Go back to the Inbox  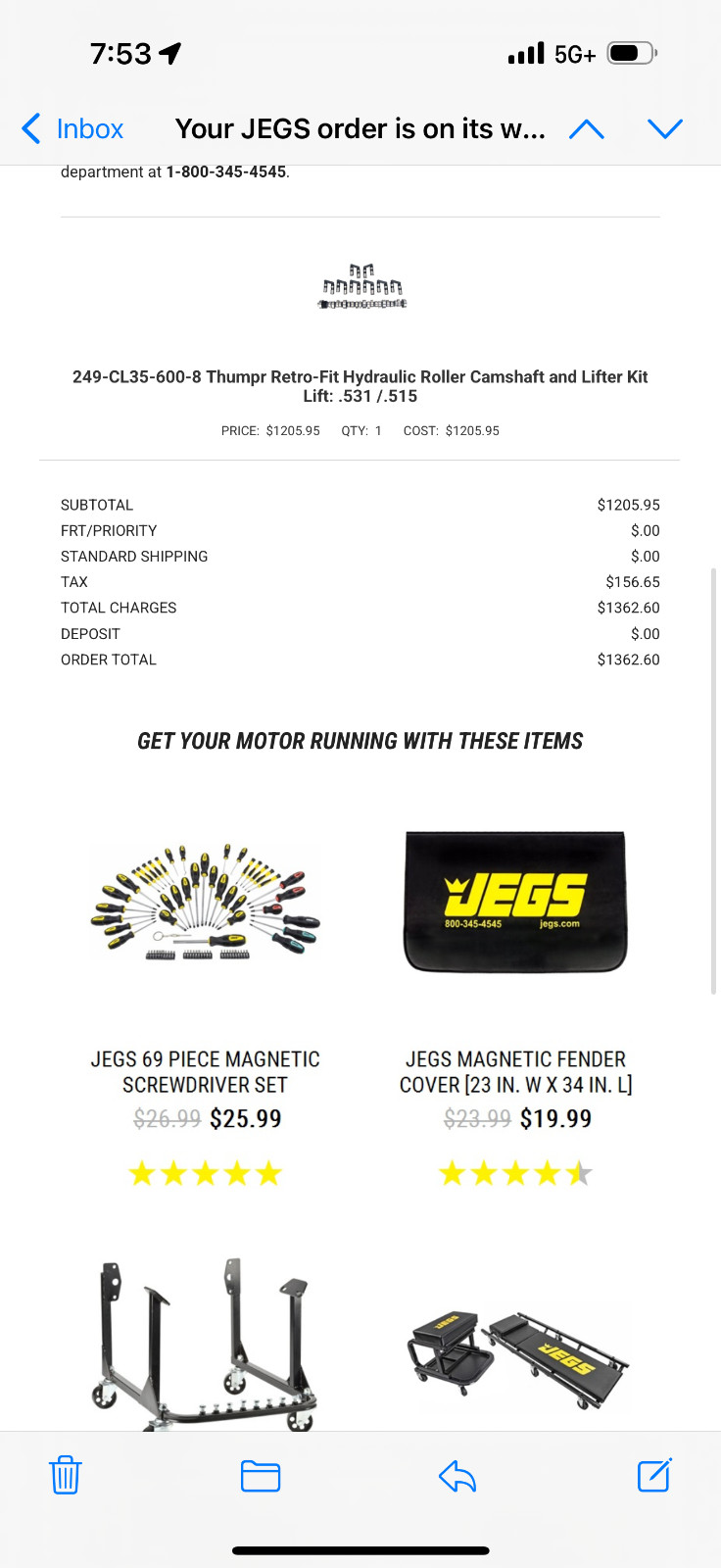[72, 128]
